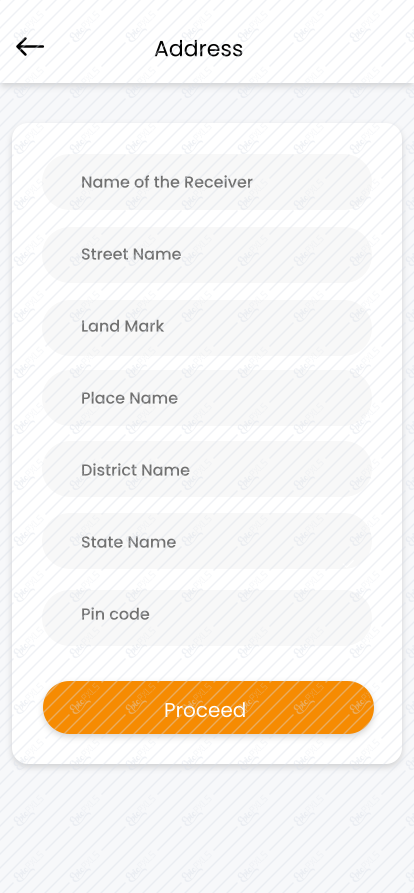Viewport: 414px width, 893px height.
Task: Select the Land Mark input
Action: [207, 327]
